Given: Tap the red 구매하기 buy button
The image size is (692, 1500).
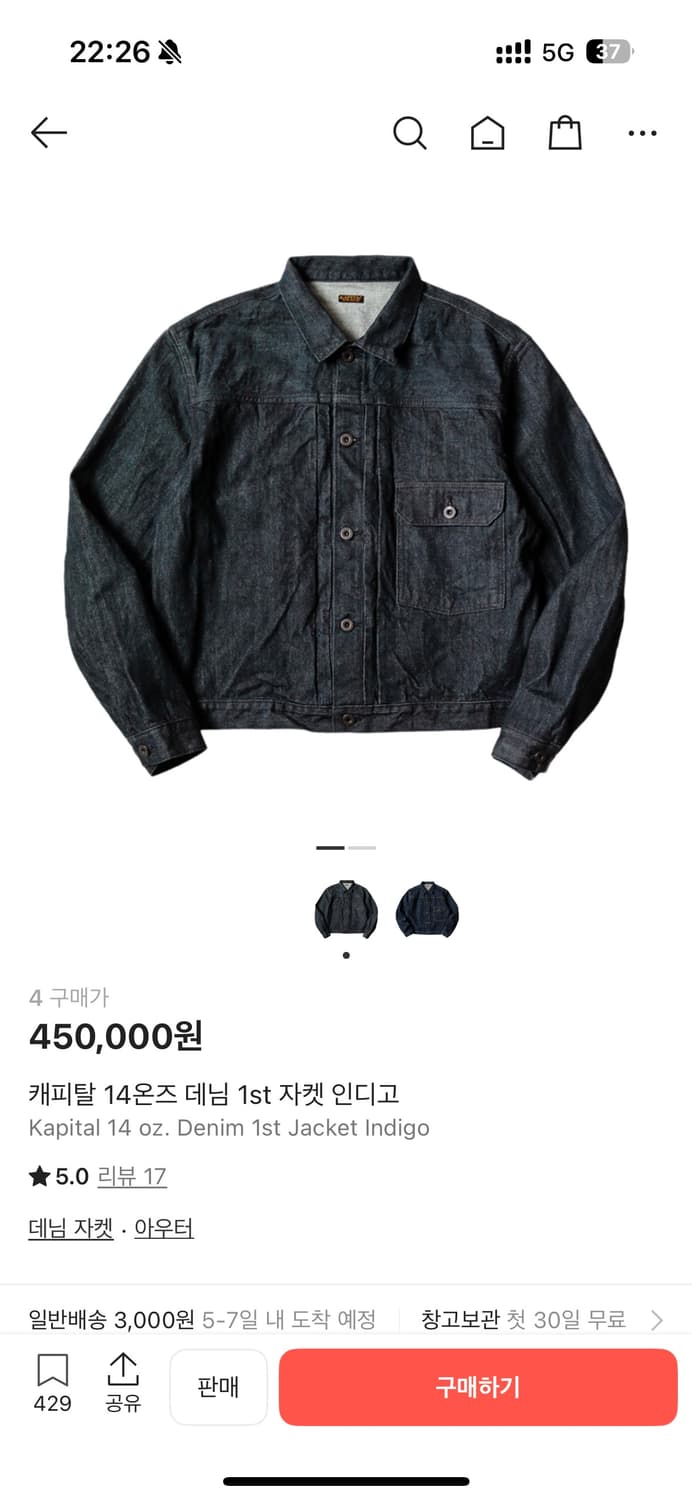Looking at the screenshot, I should point(478,1387).
